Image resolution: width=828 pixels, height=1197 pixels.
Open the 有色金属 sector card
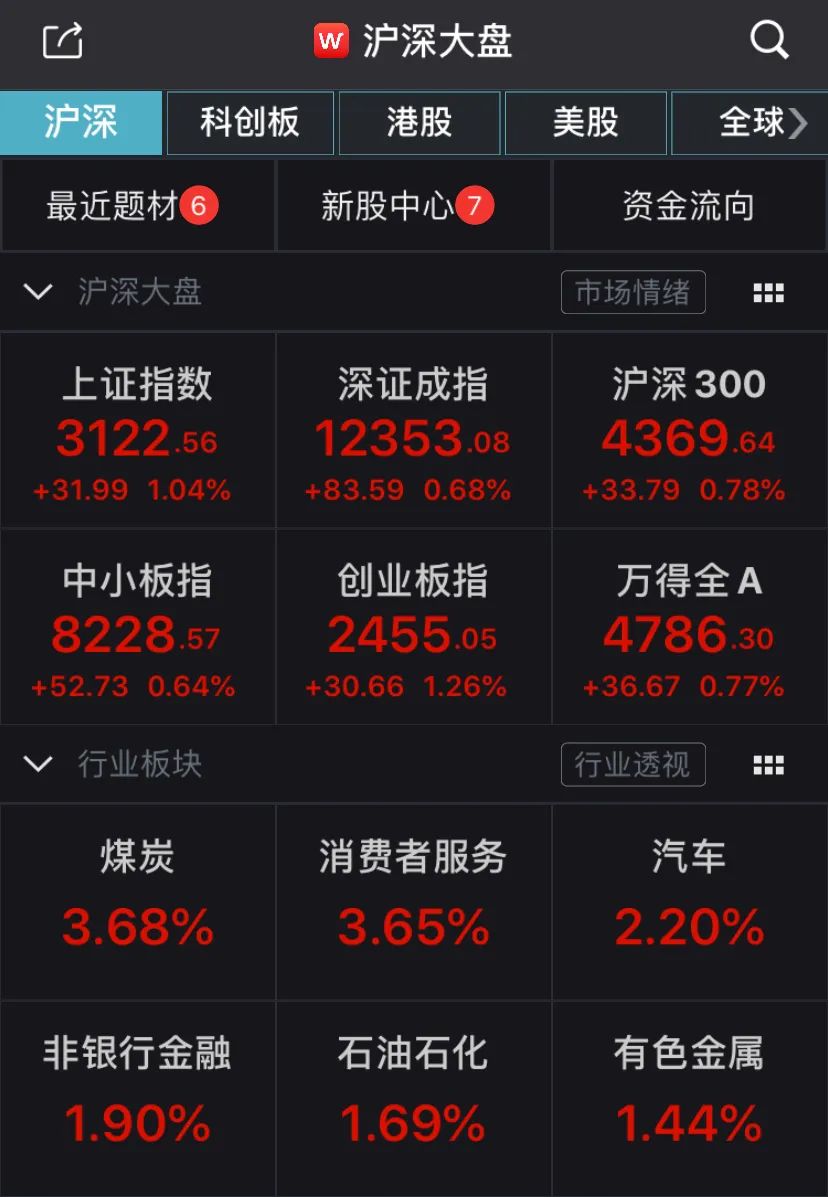coord(689,1097)
